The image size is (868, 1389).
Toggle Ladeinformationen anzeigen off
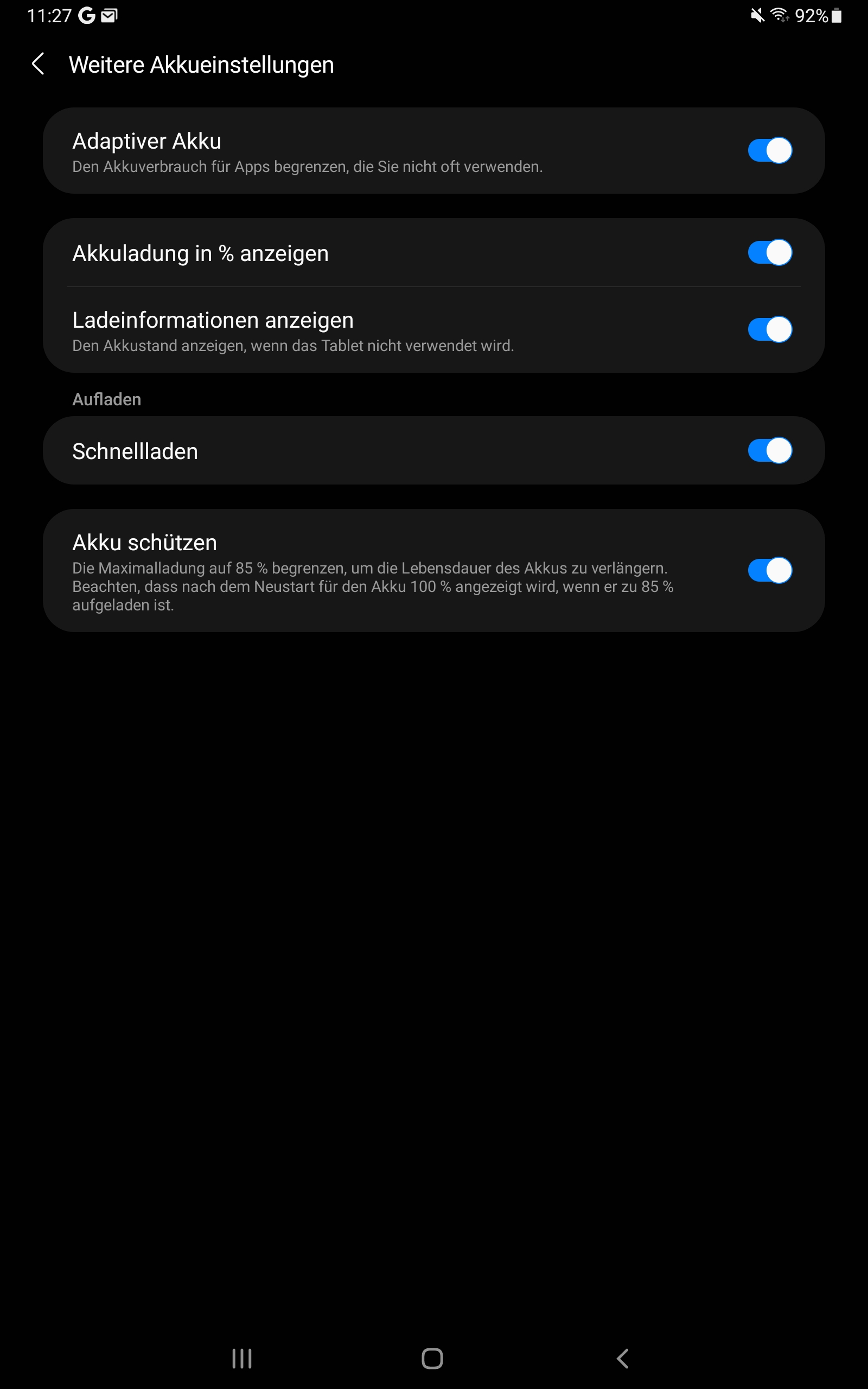tap(769, 329)
